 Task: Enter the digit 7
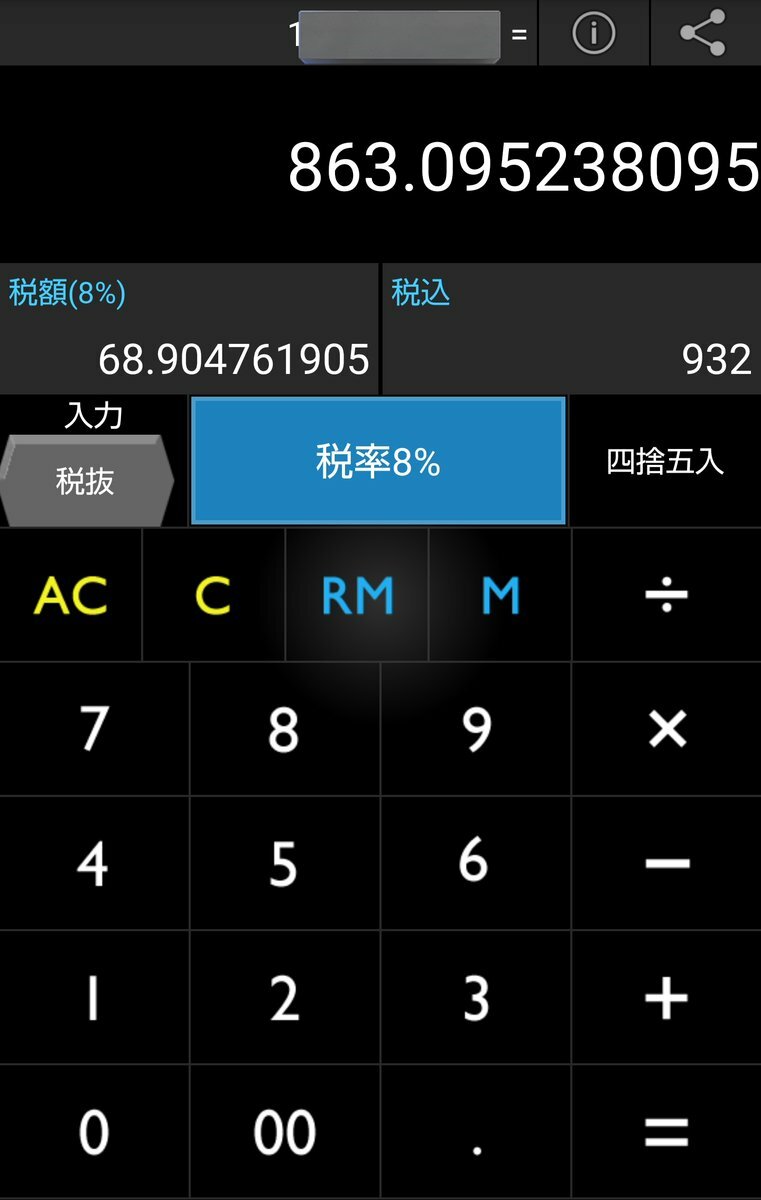click(x=94, y=730)
